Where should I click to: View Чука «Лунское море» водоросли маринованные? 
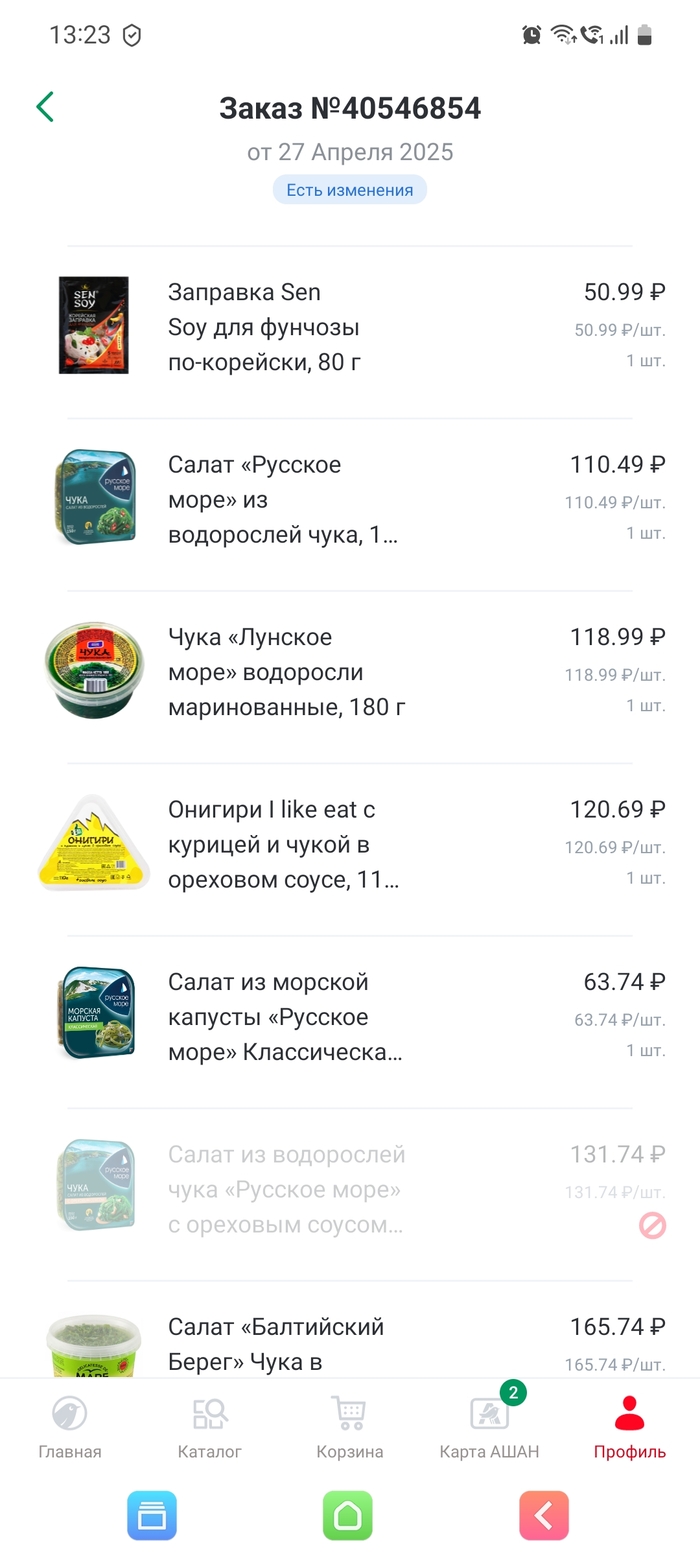coord(287,672)
